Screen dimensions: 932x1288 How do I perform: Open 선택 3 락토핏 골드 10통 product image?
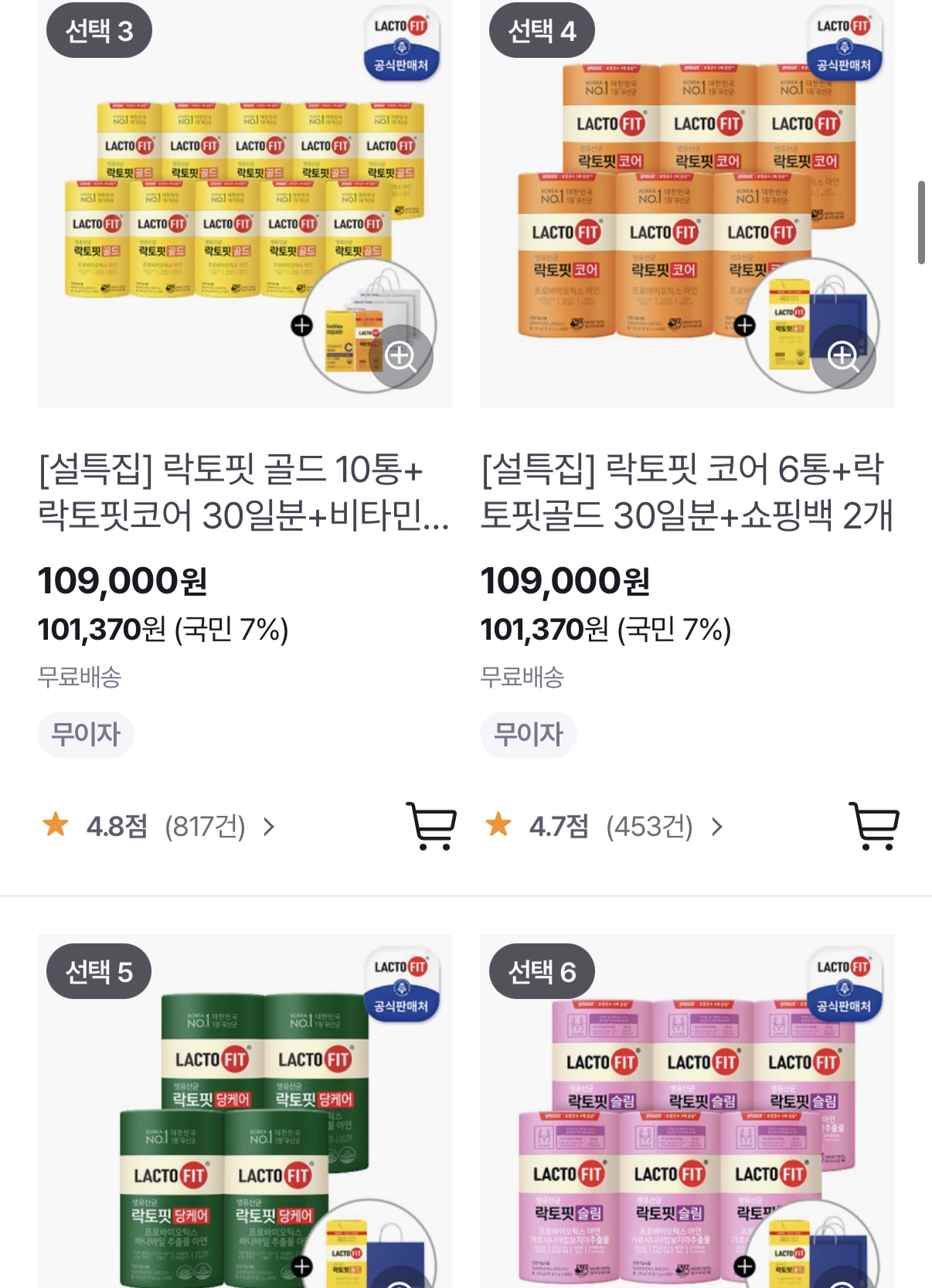[232, 201]
